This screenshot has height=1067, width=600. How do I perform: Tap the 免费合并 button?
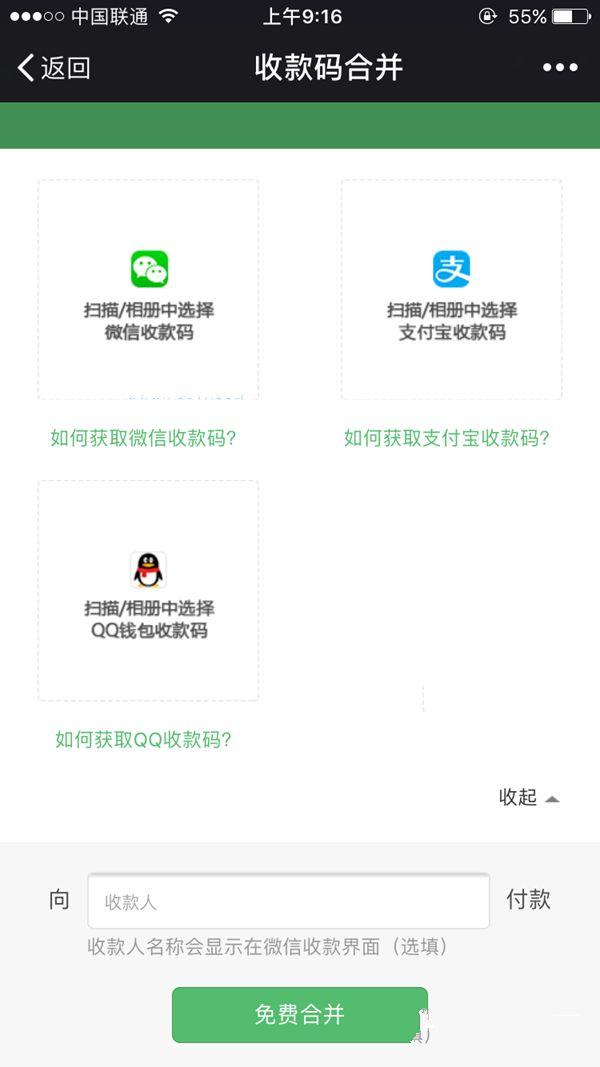pyautogui.click(x=300, y=1015)
